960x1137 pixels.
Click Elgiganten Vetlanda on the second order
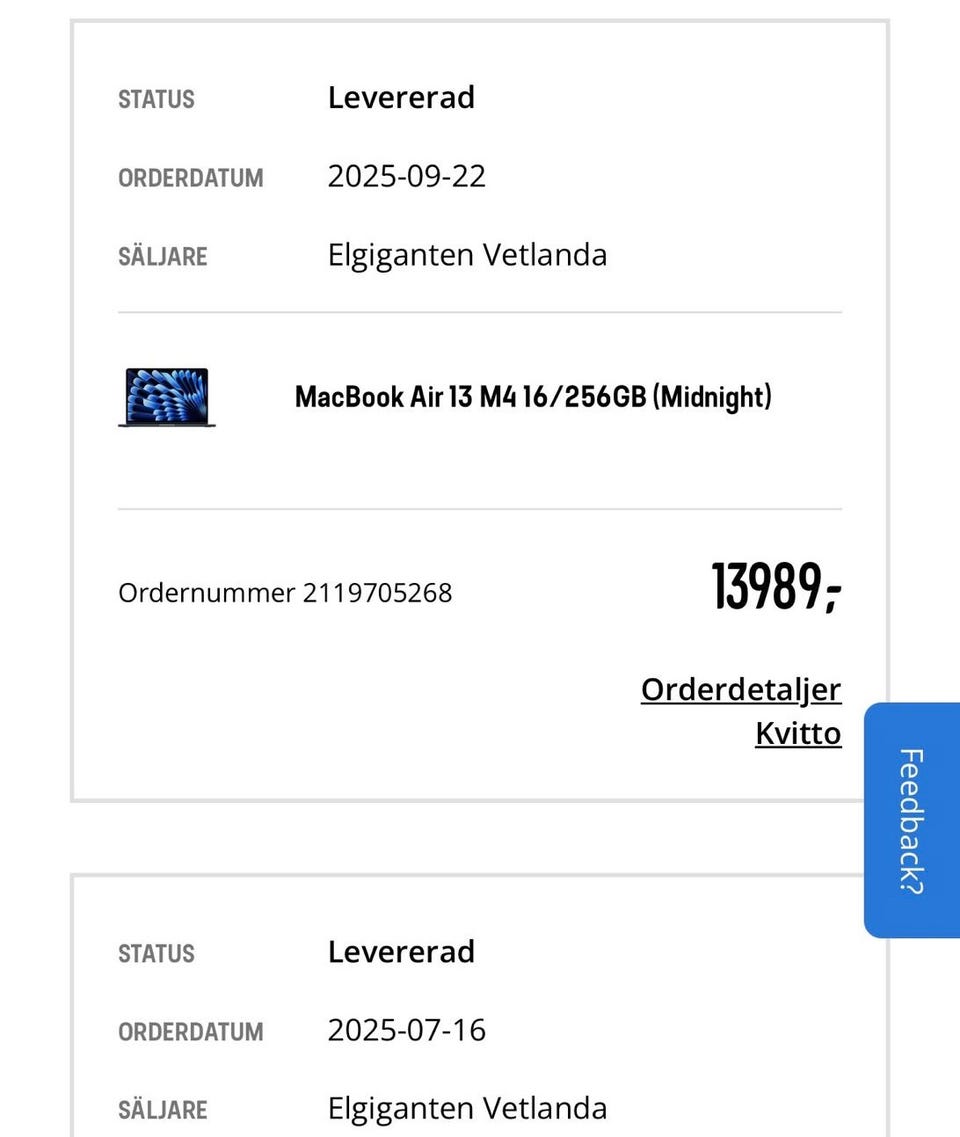pos(467,1109)
